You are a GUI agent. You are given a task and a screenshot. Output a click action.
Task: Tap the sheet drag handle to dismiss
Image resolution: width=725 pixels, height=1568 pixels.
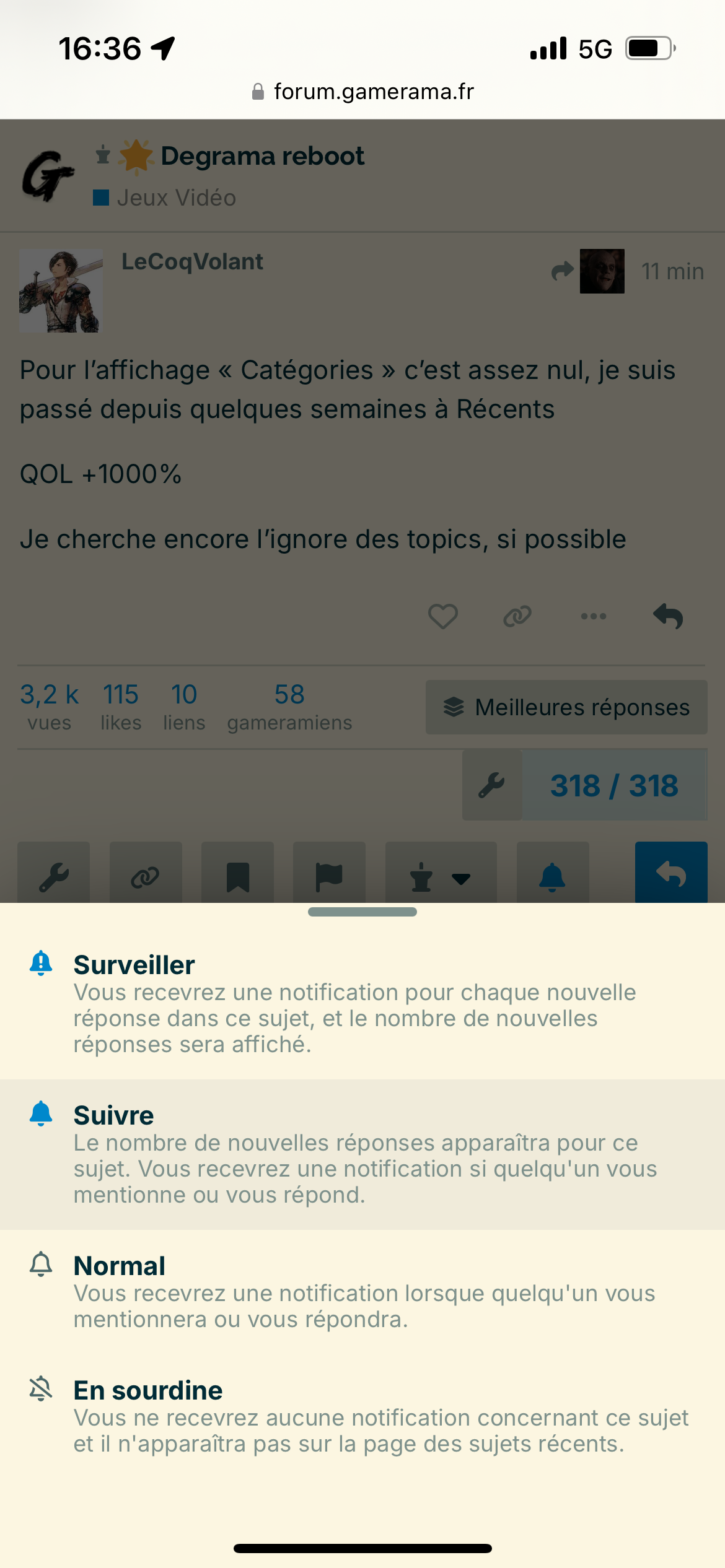[x=362, y=912]
